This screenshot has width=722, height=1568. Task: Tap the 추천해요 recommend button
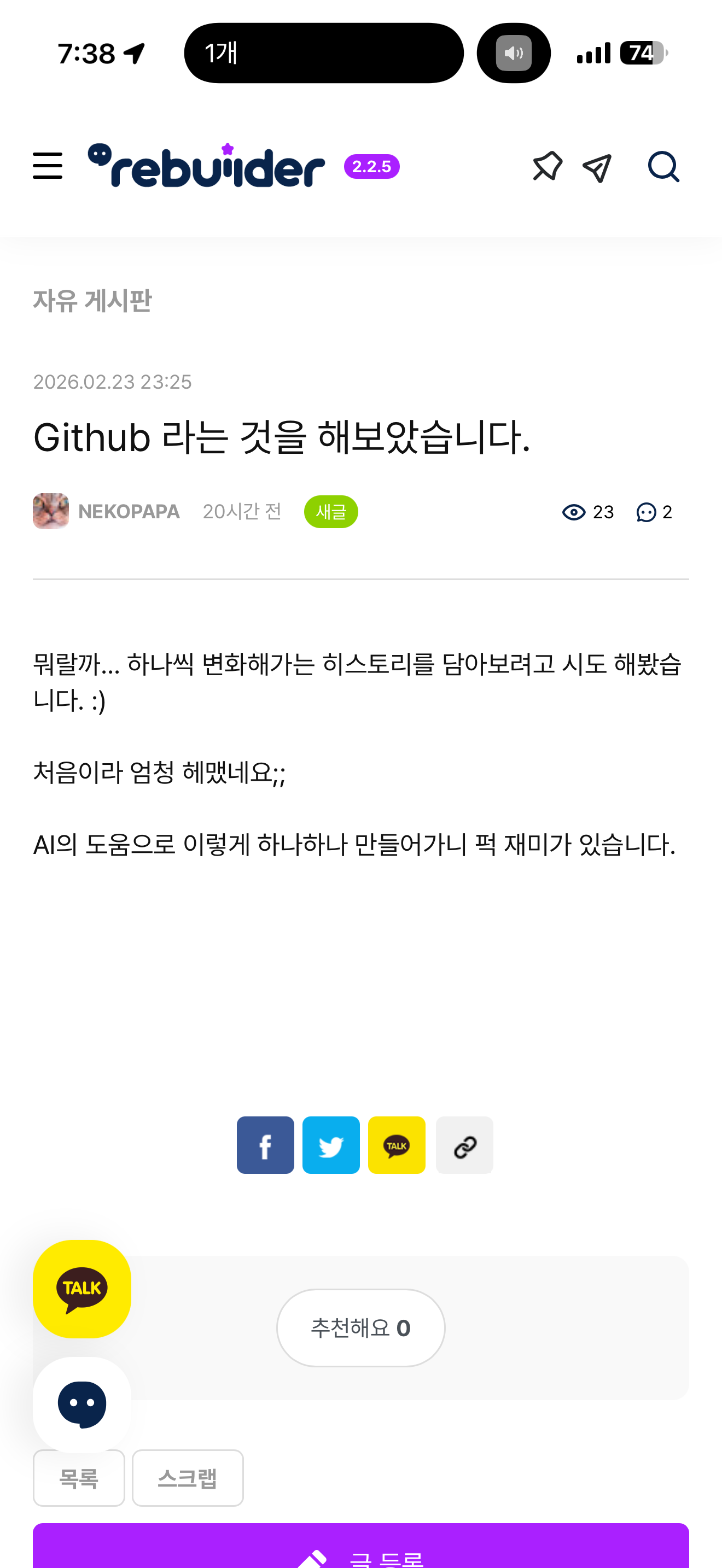tap(360, 1327)
